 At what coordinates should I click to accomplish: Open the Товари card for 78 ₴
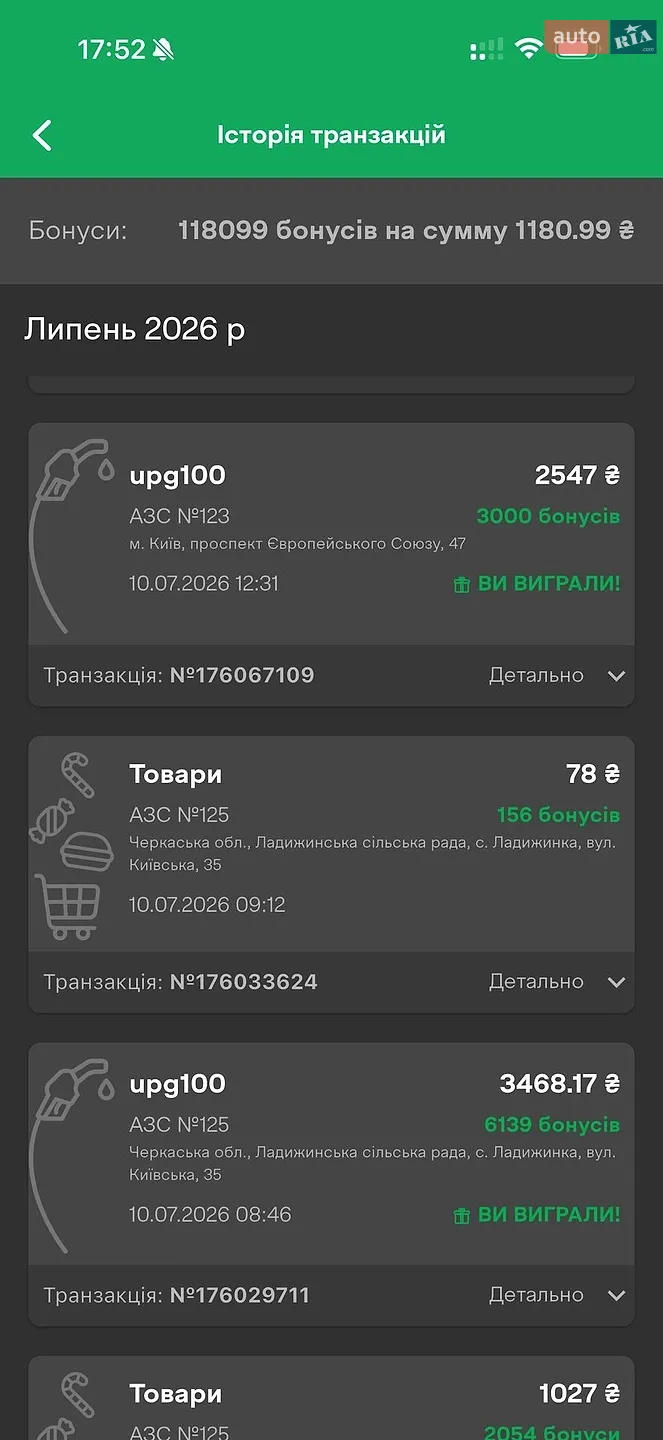pos(331,844)
